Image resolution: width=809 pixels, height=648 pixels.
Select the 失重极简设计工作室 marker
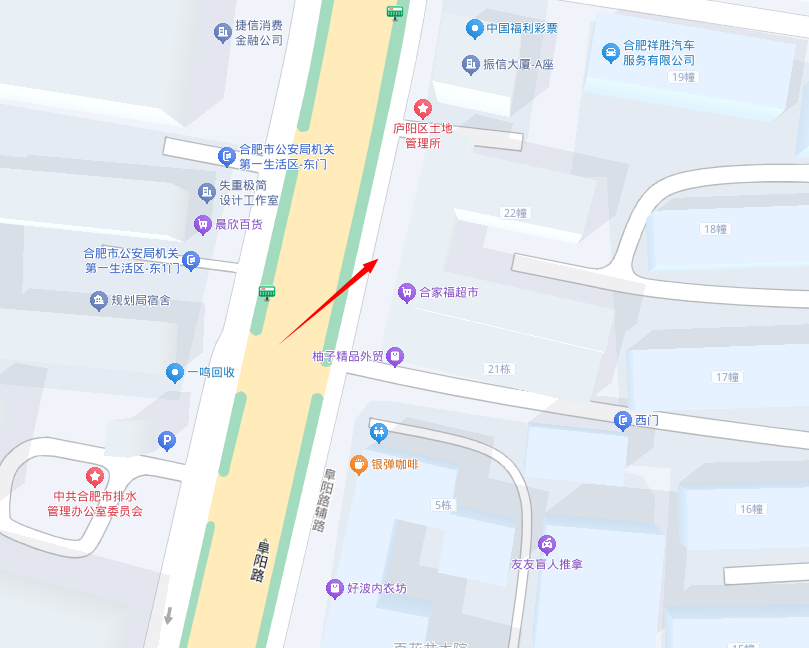coord(207,192)
